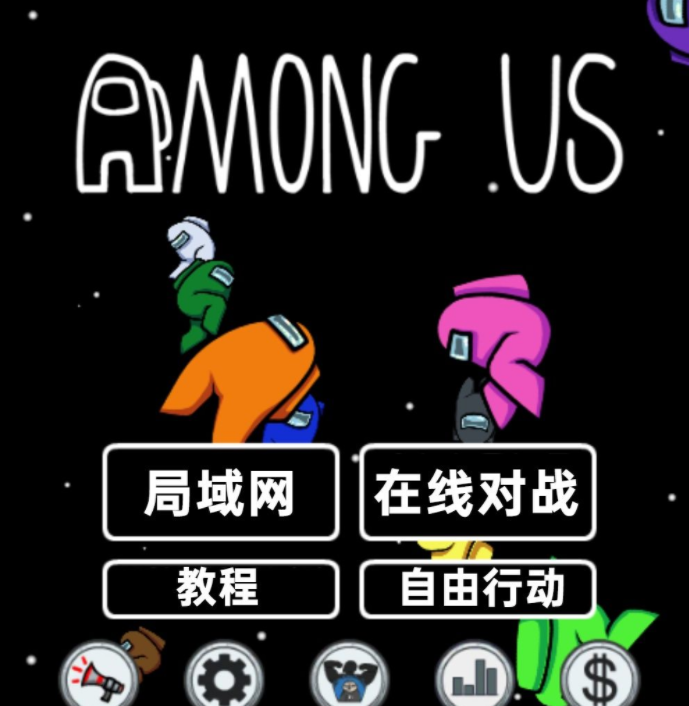Open the announcements megaphone icon
Screen dimensions: 689x706
click(x=98, y=679)
